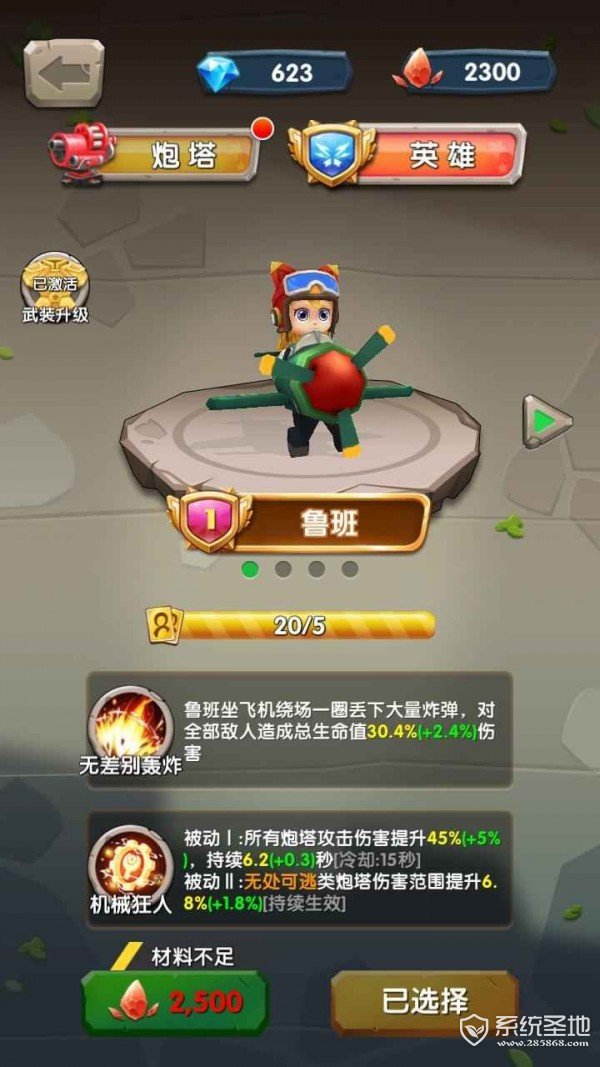Open the diamond balance showing 623
The width and height of the screenshot is (600, 1067).
coord(275,72)
